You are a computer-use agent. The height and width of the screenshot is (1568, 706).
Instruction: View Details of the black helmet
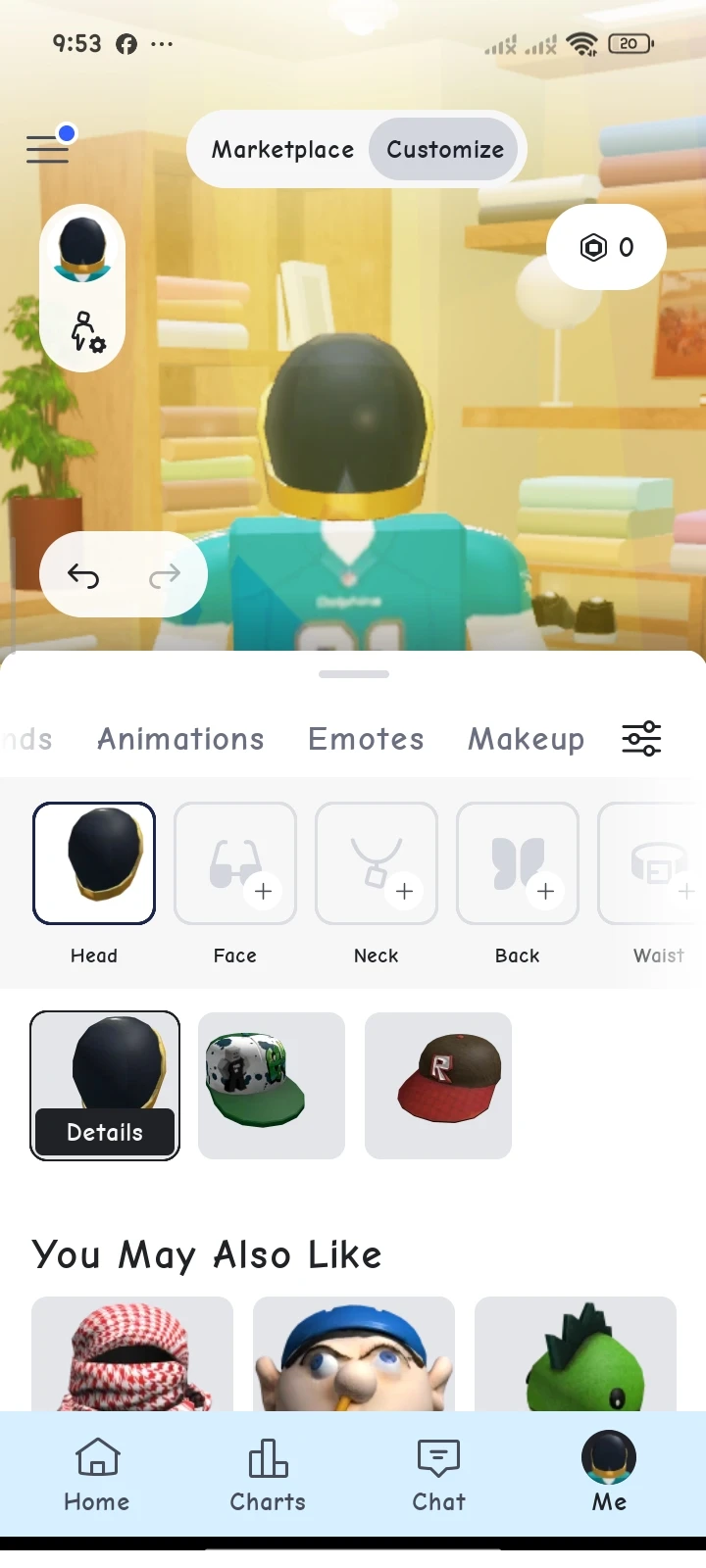point(105,1132)
